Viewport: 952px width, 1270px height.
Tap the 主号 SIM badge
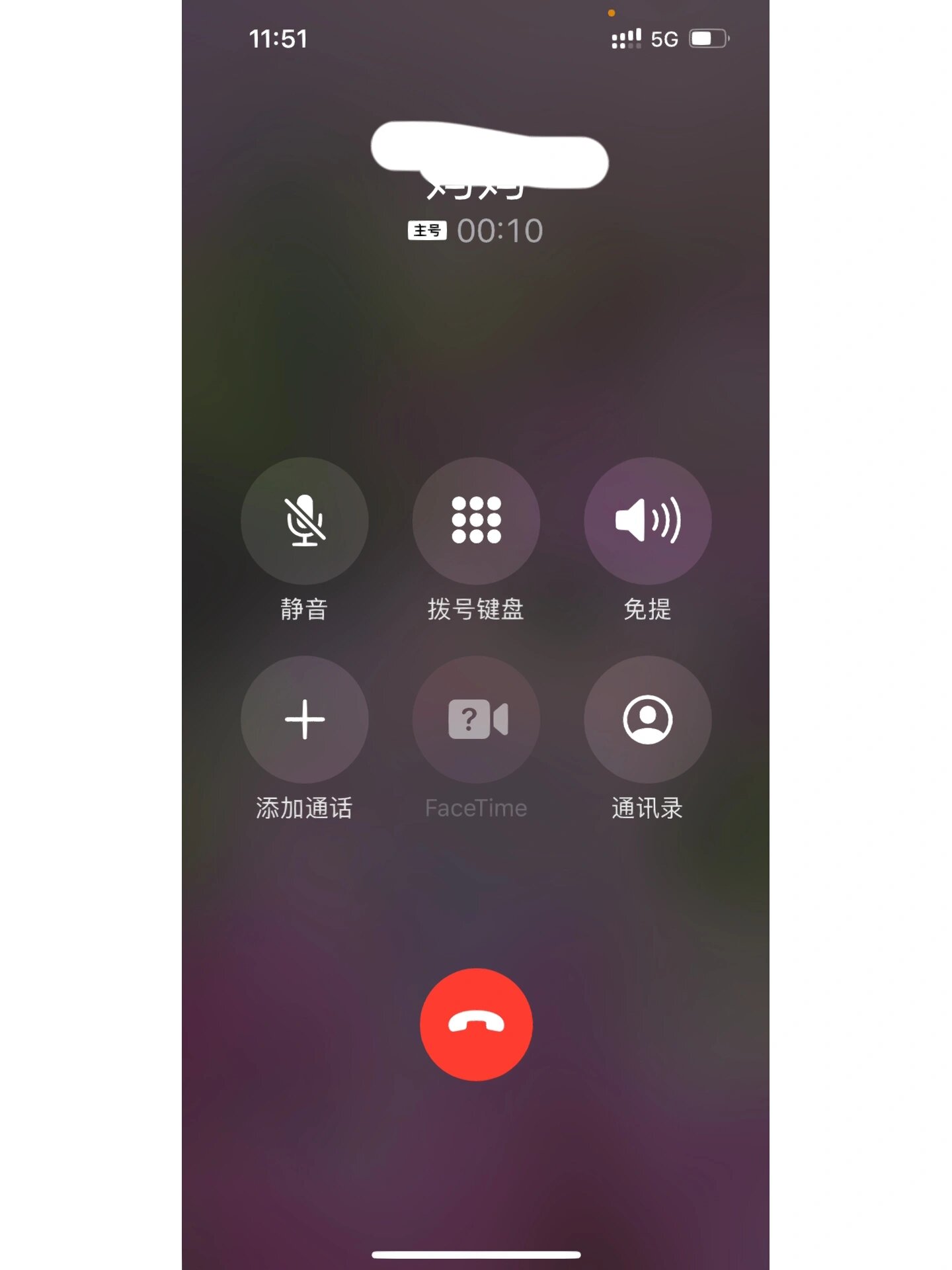(430, 229)
